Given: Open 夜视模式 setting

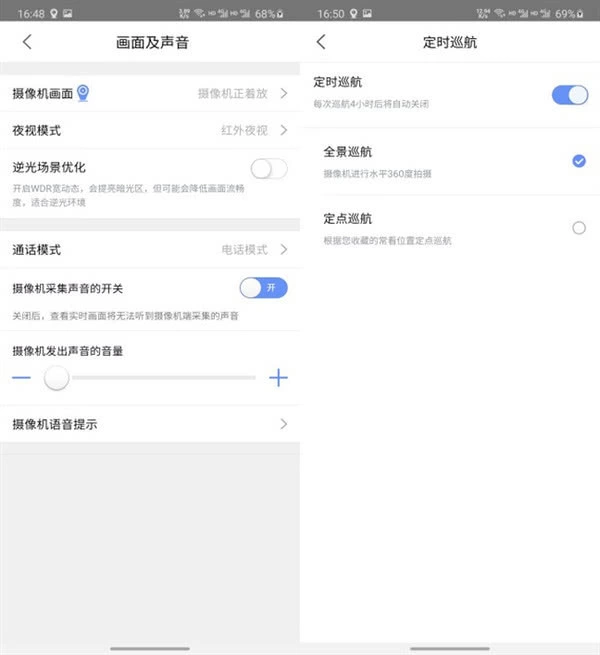Looking at the screenshot, I should (x=150, y=130).
